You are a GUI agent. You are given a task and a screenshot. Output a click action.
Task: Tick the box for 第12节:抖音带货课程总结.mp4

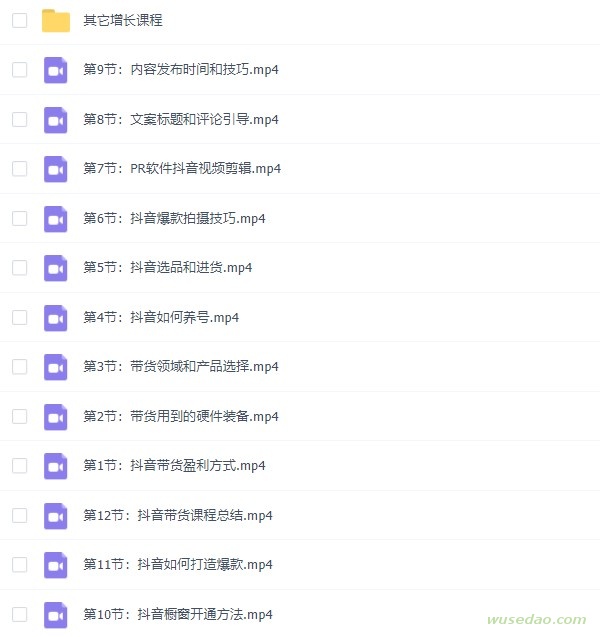(x=19, y=515)
